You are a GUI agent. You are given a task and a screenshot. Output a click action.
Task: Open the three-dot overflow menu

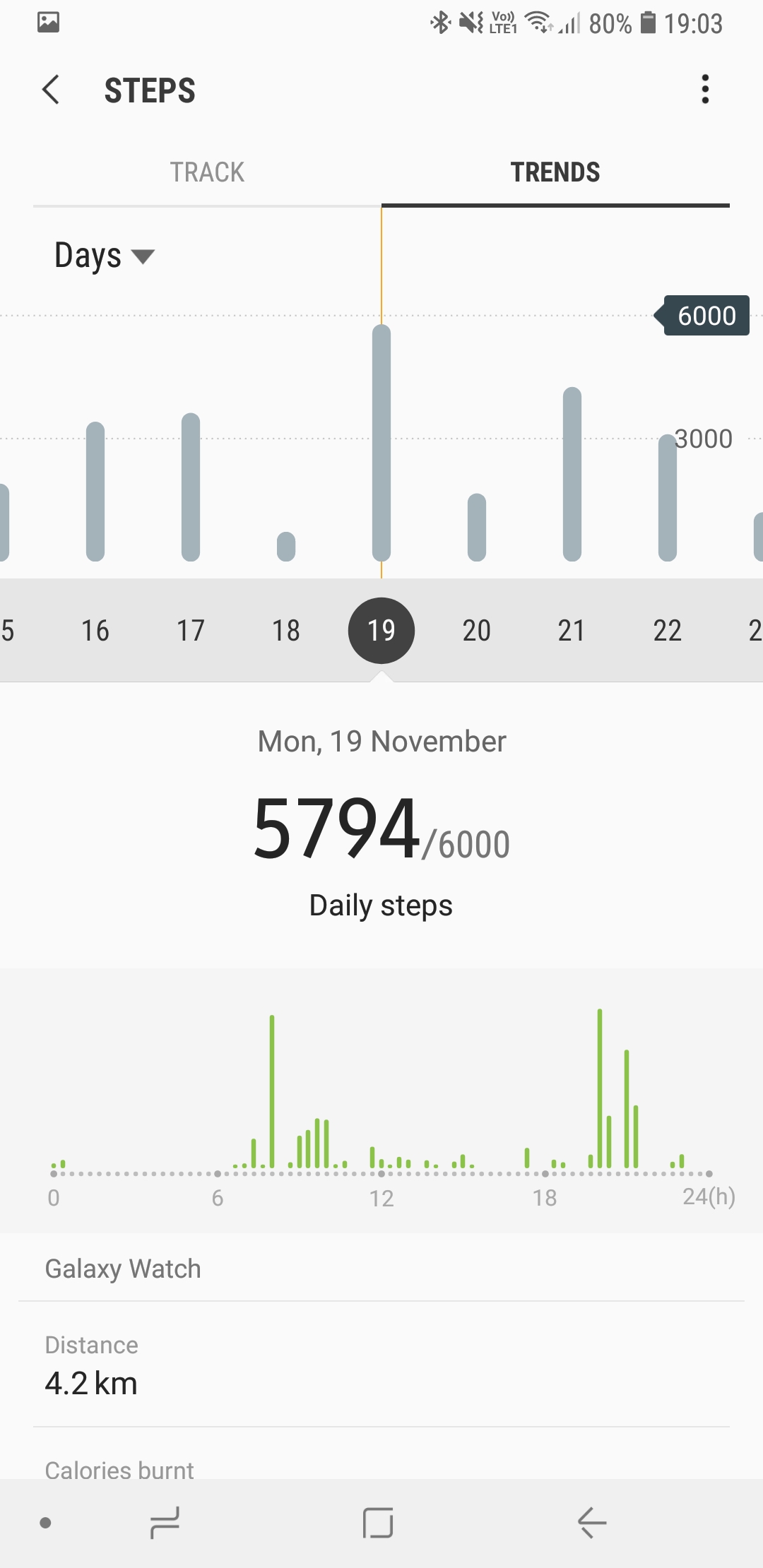tap(704, 90)
